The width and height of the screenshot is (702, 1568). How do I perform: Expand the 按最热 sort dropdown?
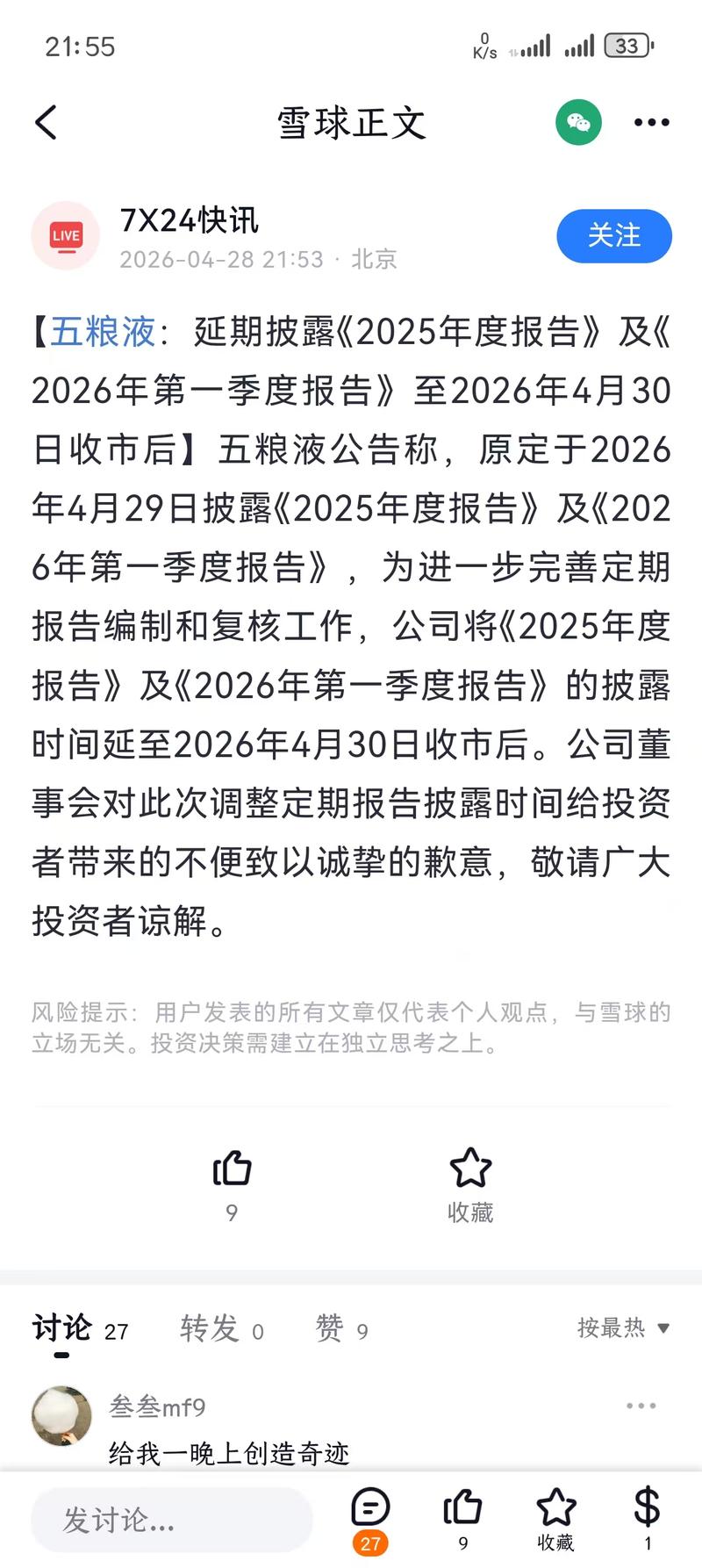(x=623, y=1327)
